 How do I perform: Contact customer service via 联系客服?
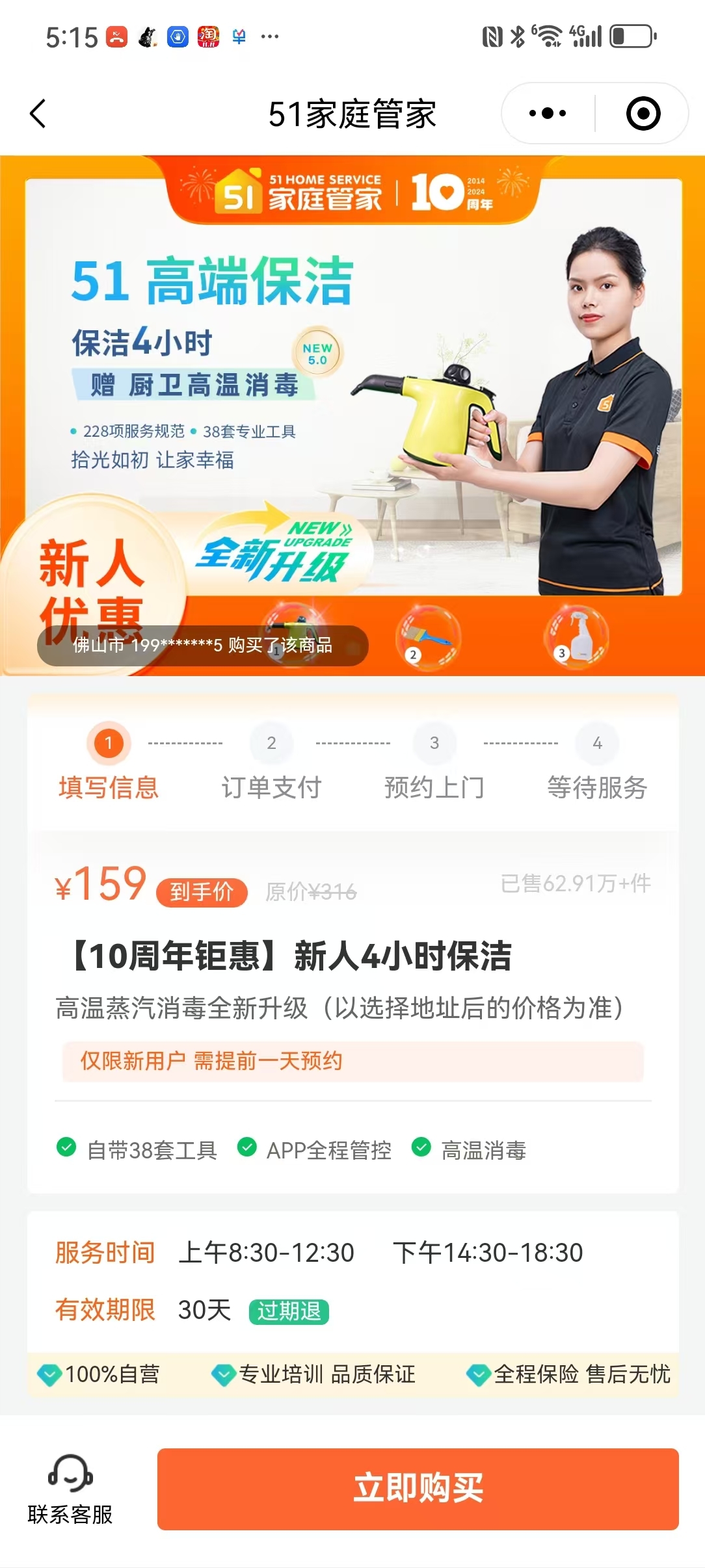70,1489
